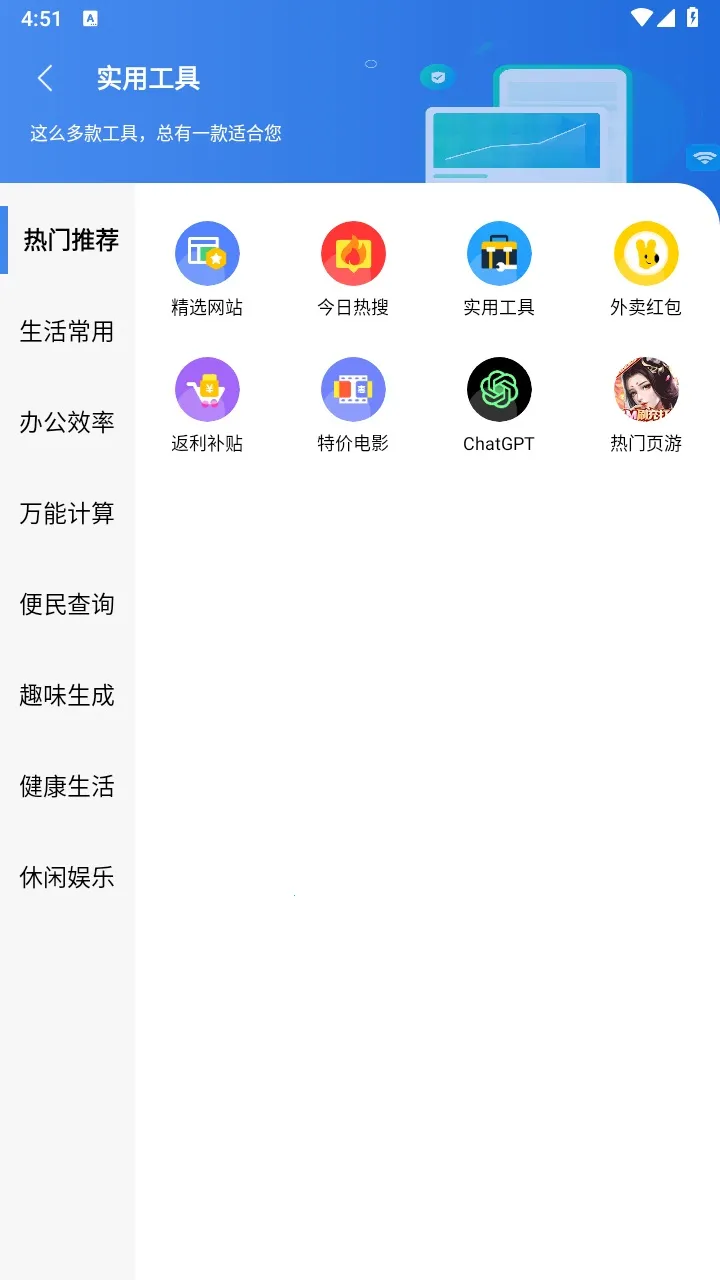Image resolution: width=720 pixels, height=1280 pixels.
Task: Open the 热门页游 (popular web games) tool
Action: pos(645,388)
